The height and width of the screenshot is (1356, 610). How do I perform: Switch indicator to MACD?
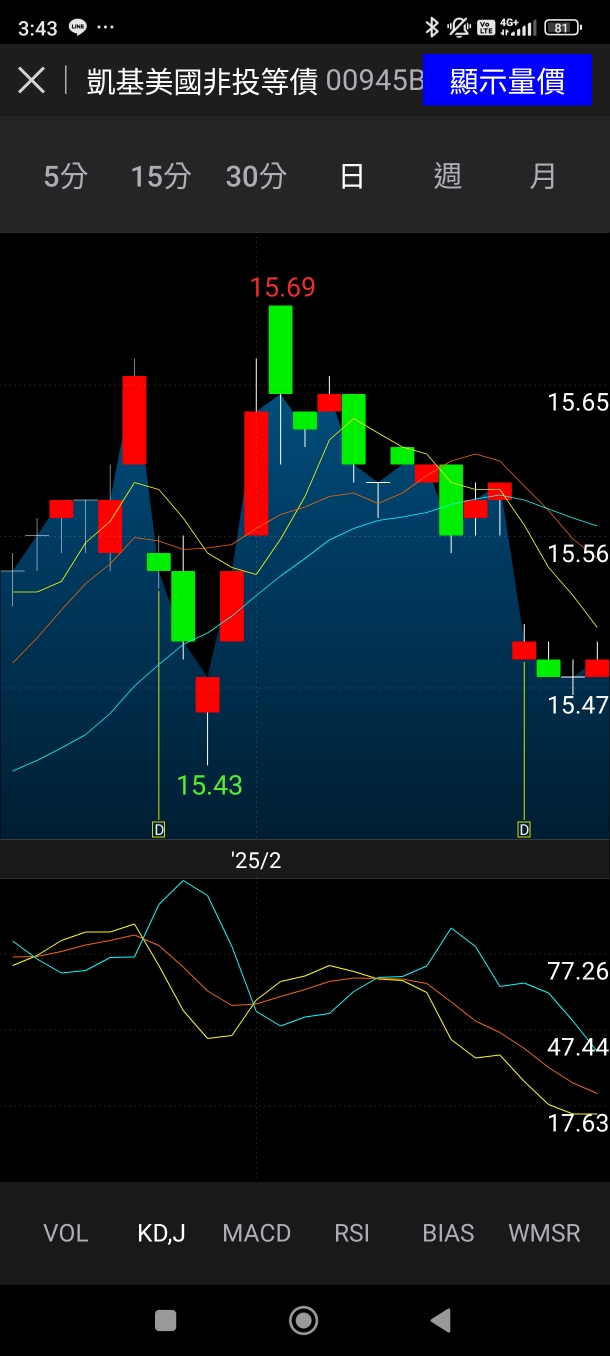point(256,1233)
